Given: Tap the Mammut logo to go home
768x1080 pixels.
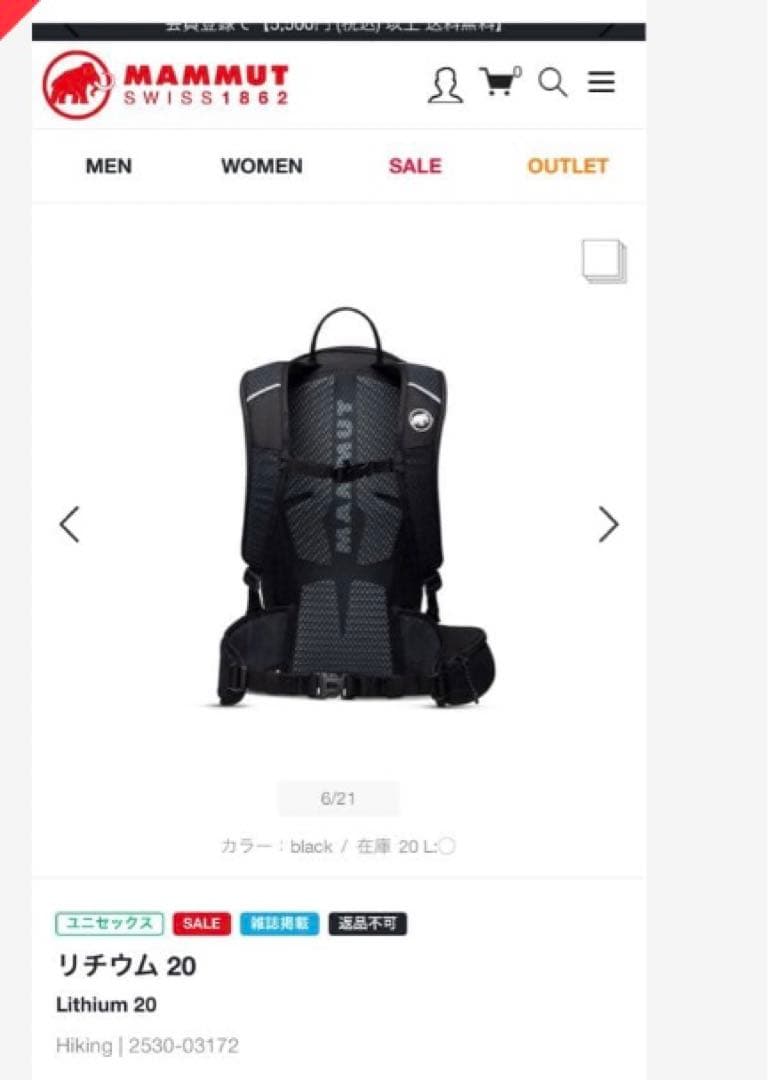Looking at the screenshot, I should (x=166, y=85).
